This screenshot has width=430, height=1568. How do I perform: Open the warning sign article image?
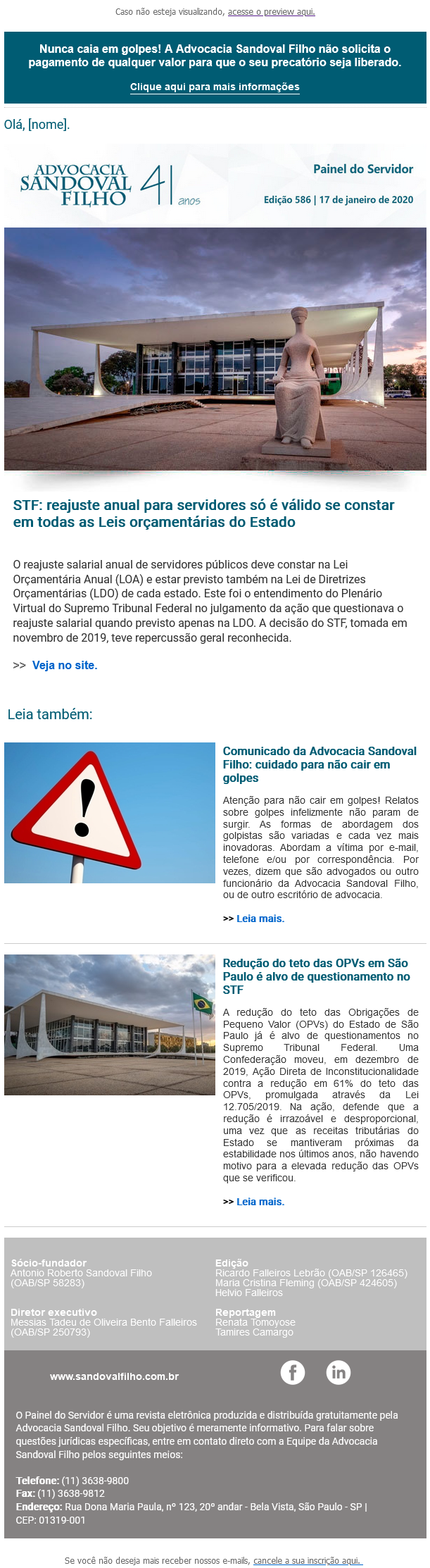click(x=110, y=812)
